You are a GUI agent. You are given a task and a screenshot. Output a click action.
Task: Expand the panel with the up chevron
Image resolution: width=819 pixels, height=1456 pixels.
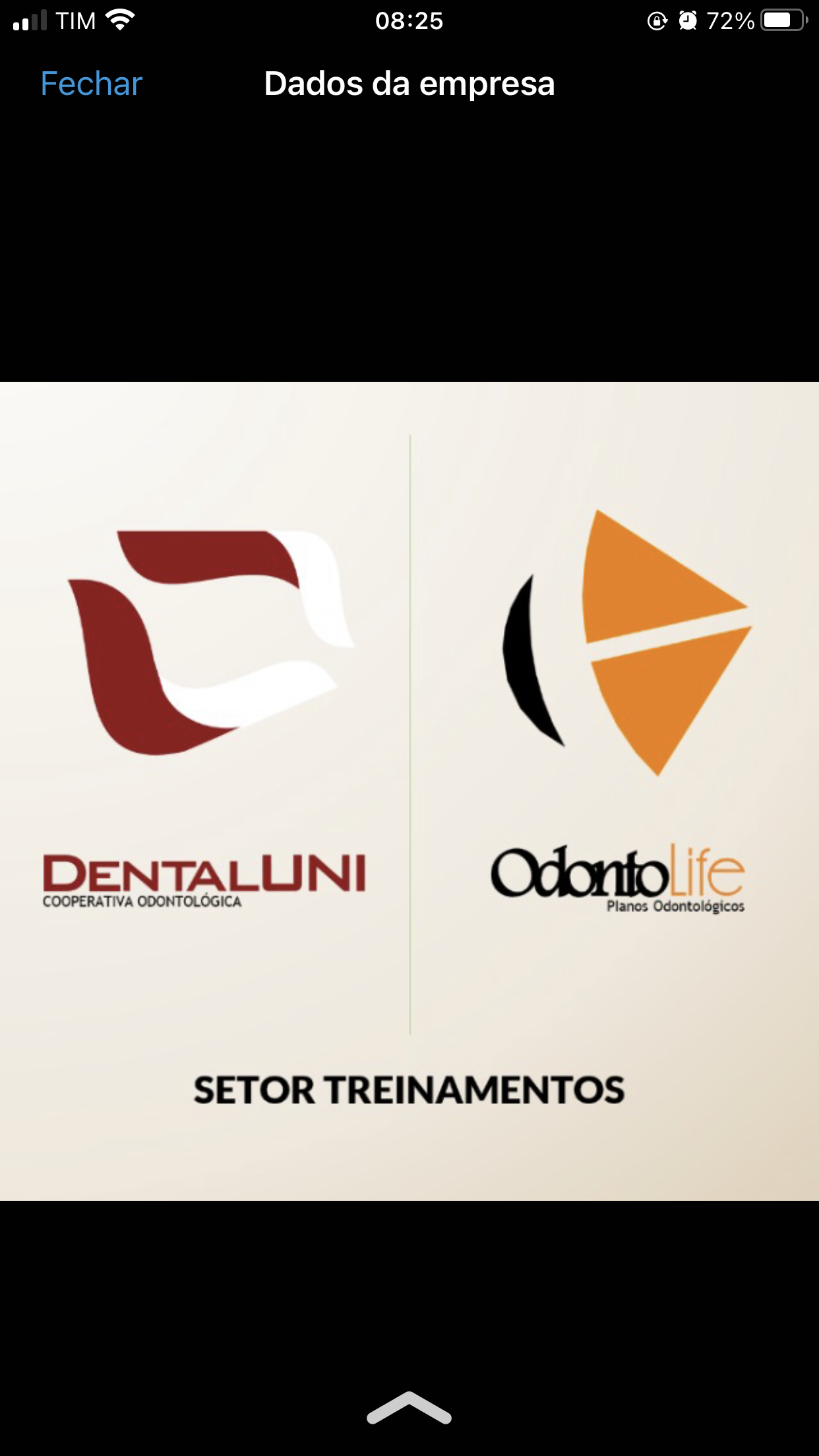(409, 1408)
